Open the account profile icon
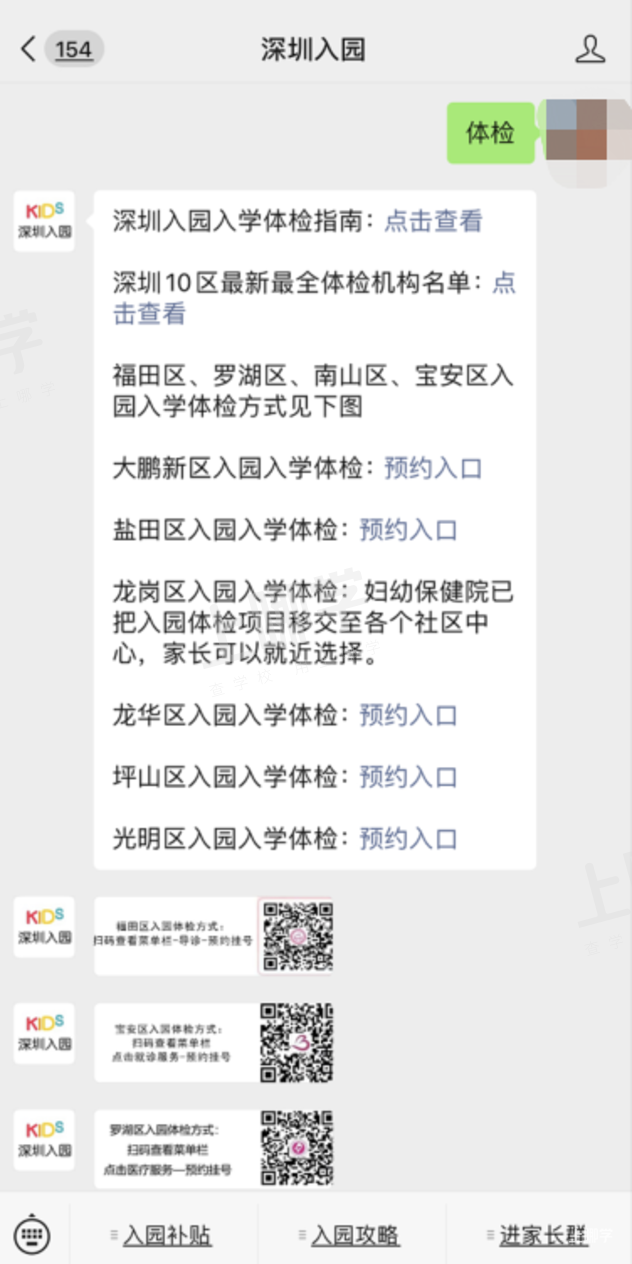632x1264 pixels. [590, 48]
